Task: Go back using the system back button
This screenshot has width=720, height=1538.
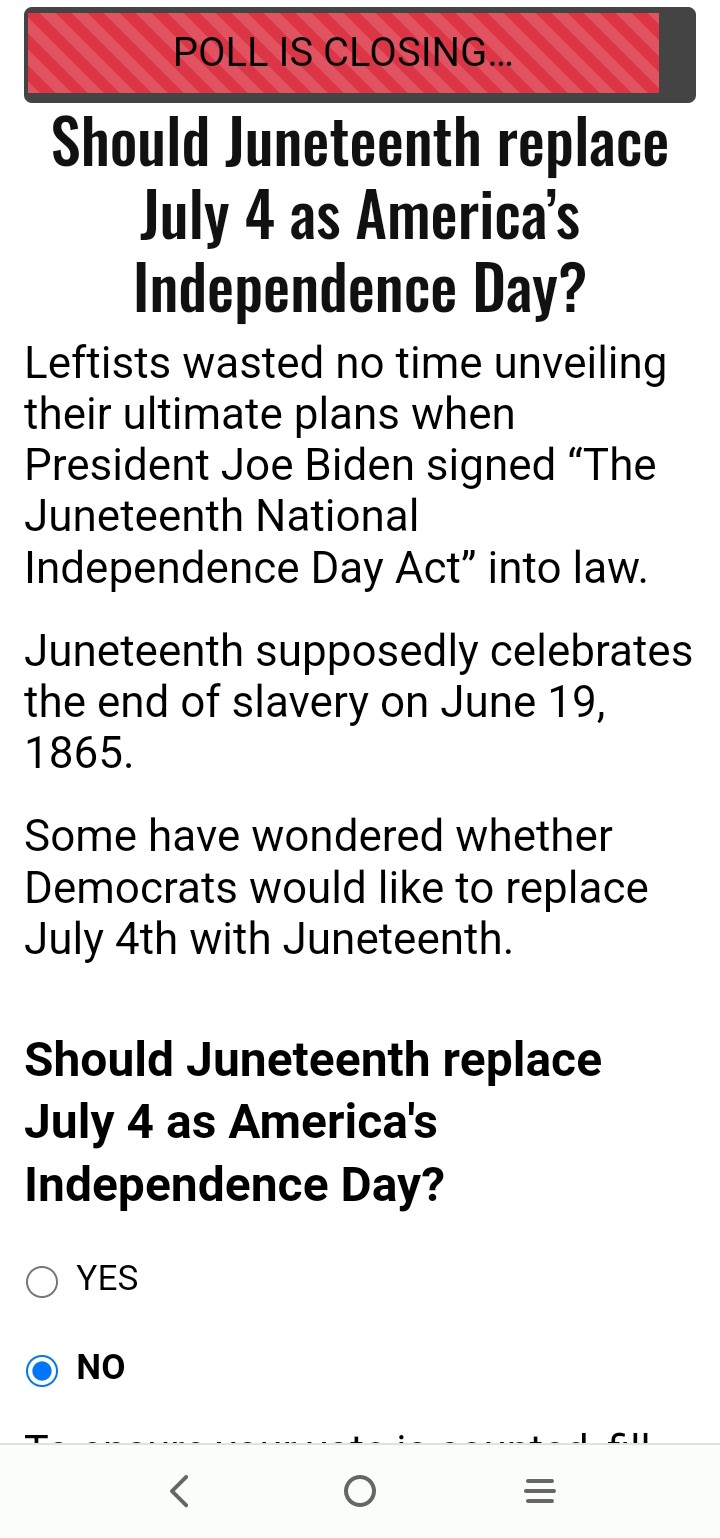Action: click(x=180, y=1491)
